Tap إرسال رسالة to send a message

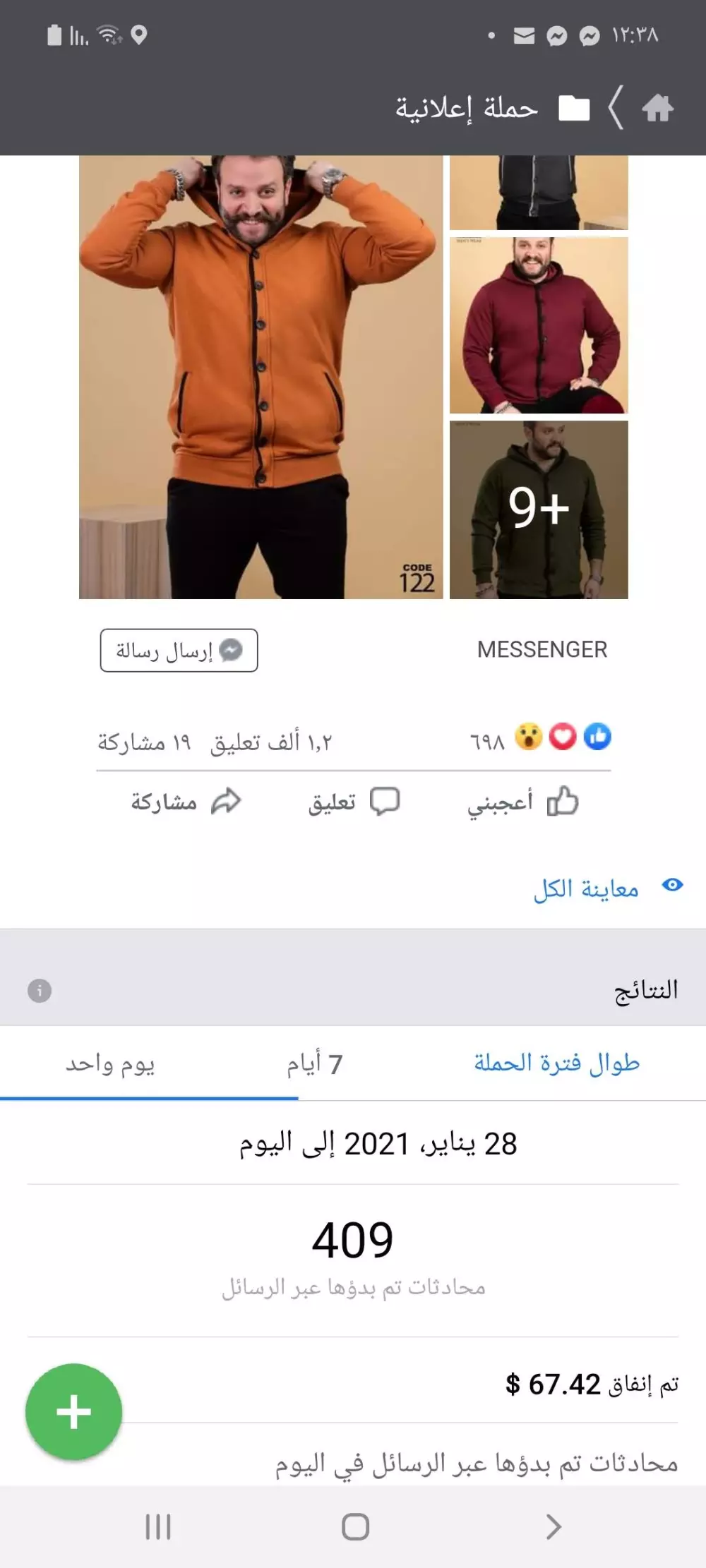(180, 651)
